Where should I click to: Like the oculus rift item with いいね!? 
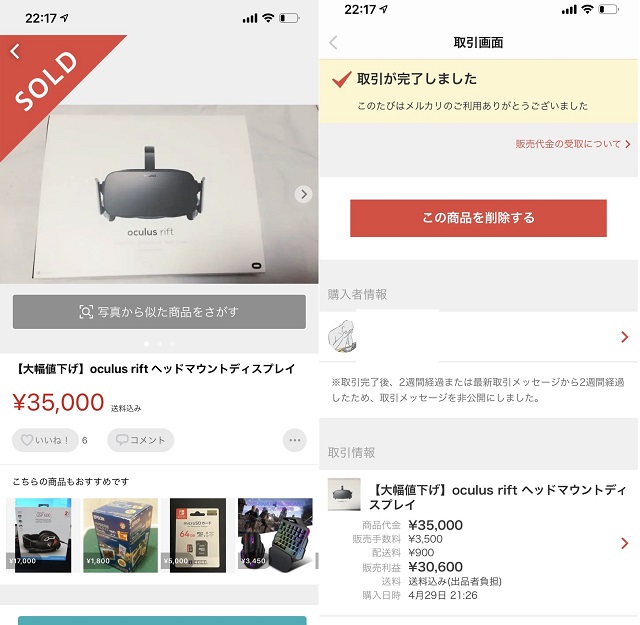click(45, 440)
